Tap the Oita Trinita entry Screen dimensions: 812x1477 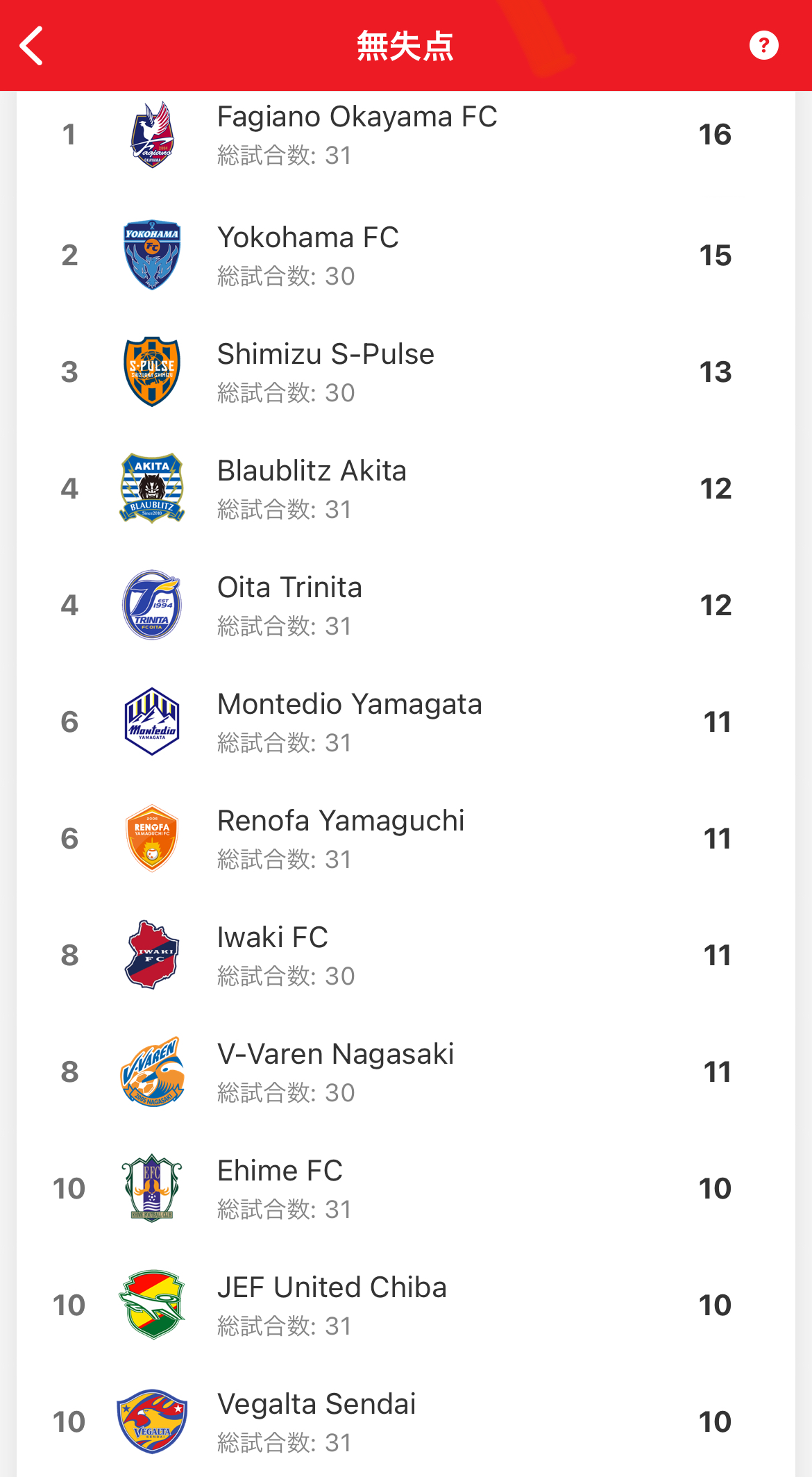pyautogui.click(x=406, y=606)
